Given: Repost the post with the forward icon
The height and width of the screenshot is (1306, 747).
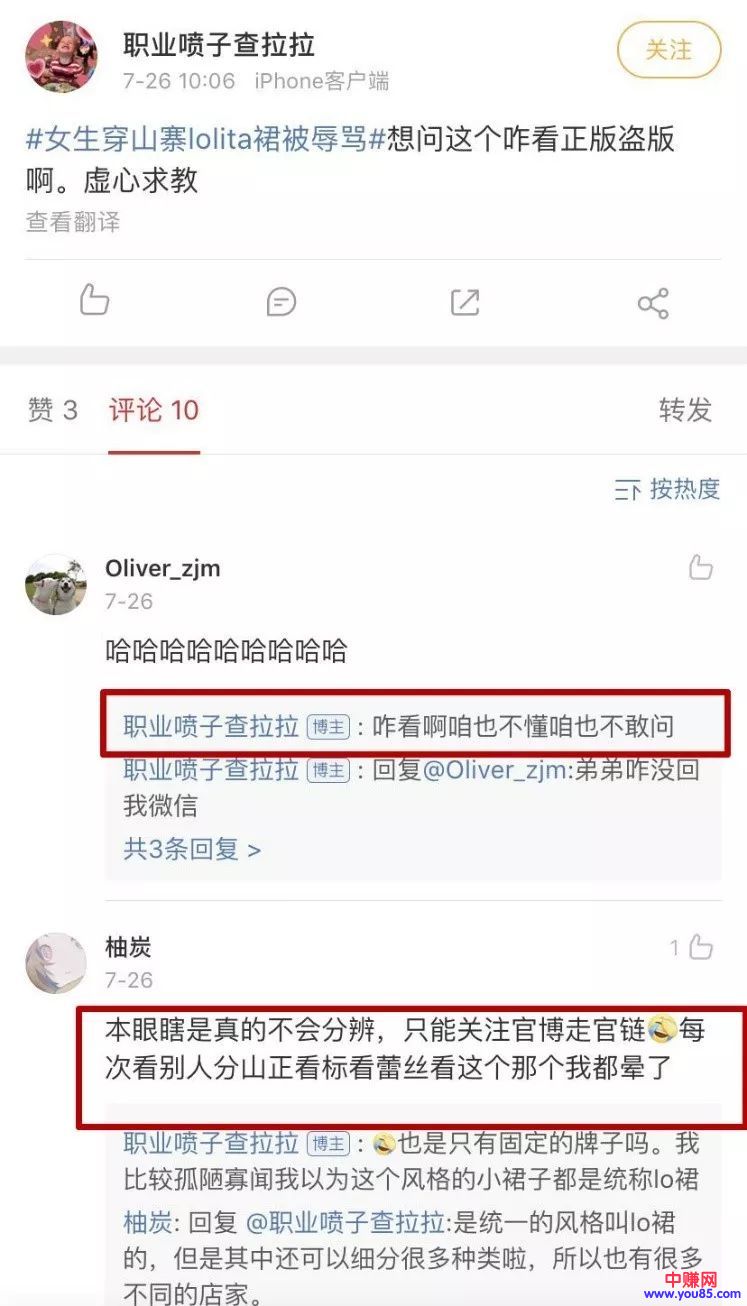Looking at the screenshot, I should point(465,301).
